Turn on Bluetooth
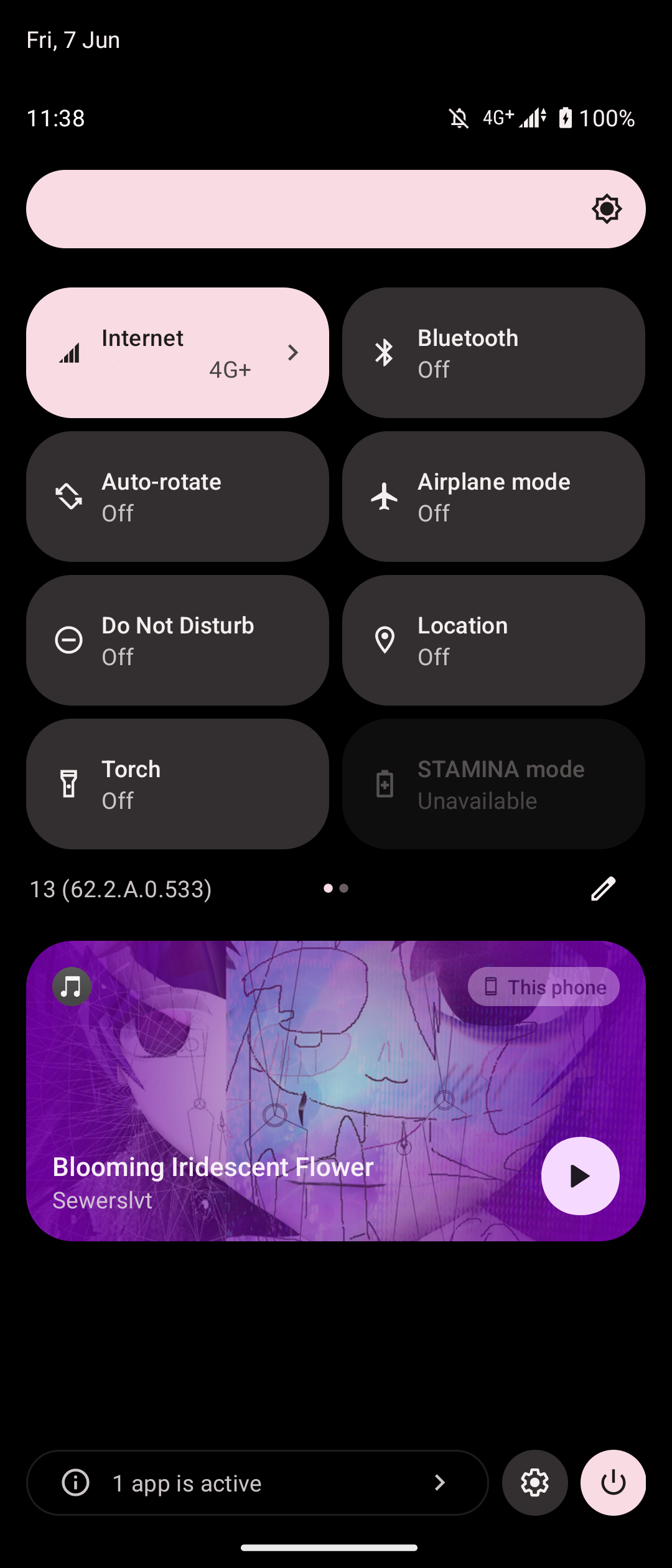Viewport: 672px width, 1568px height. [x=493, y=353]
